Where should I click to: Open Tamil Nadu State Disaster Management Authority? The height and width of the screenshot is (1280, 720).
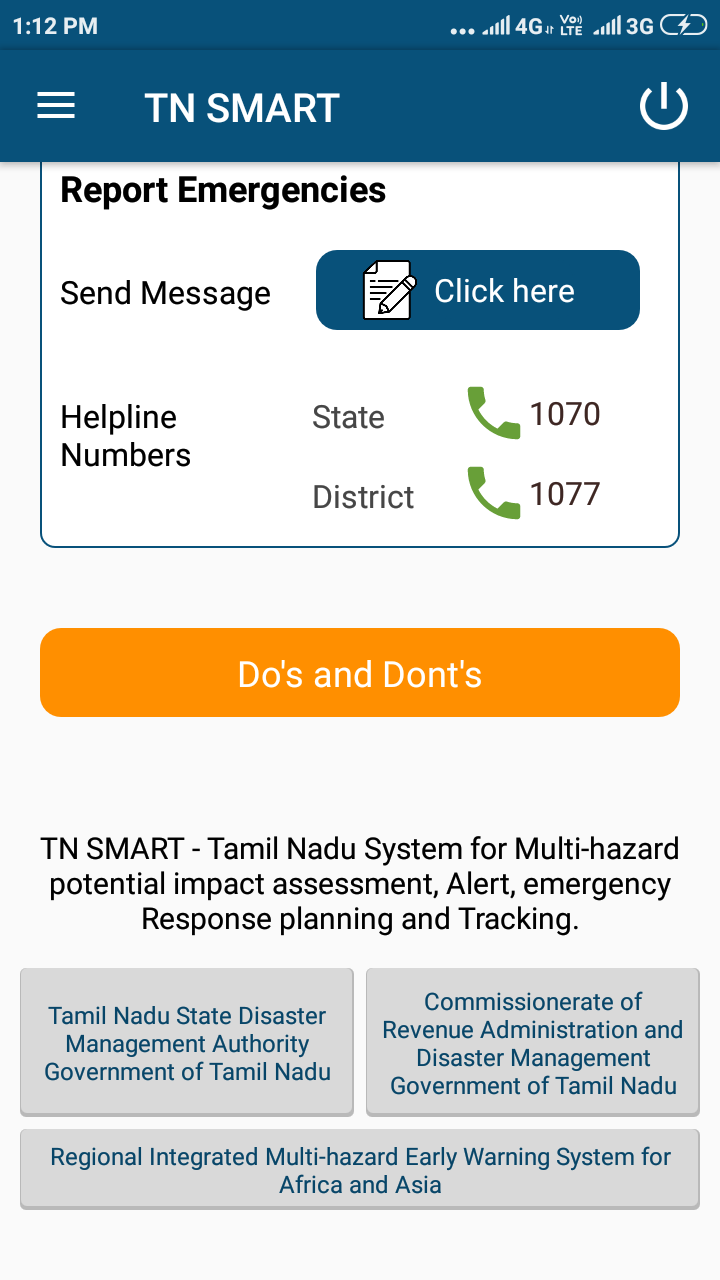pos(187,1042)
